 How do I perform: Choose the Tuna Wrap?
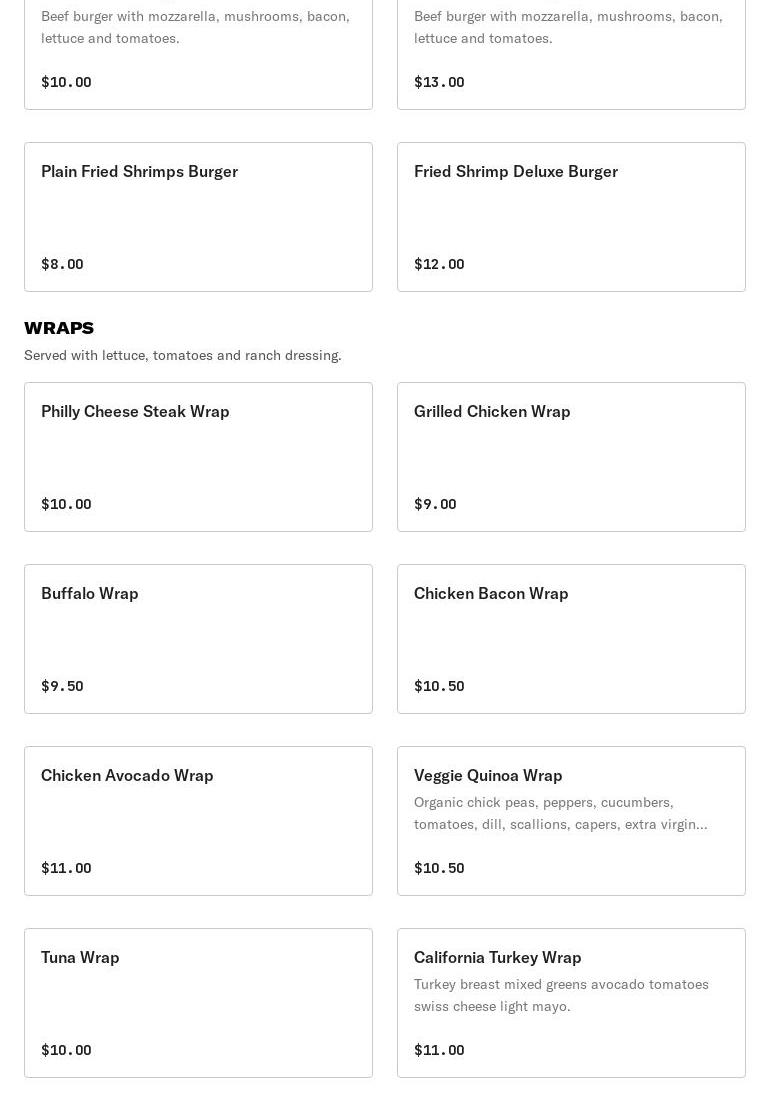(x=198, y=1002)
